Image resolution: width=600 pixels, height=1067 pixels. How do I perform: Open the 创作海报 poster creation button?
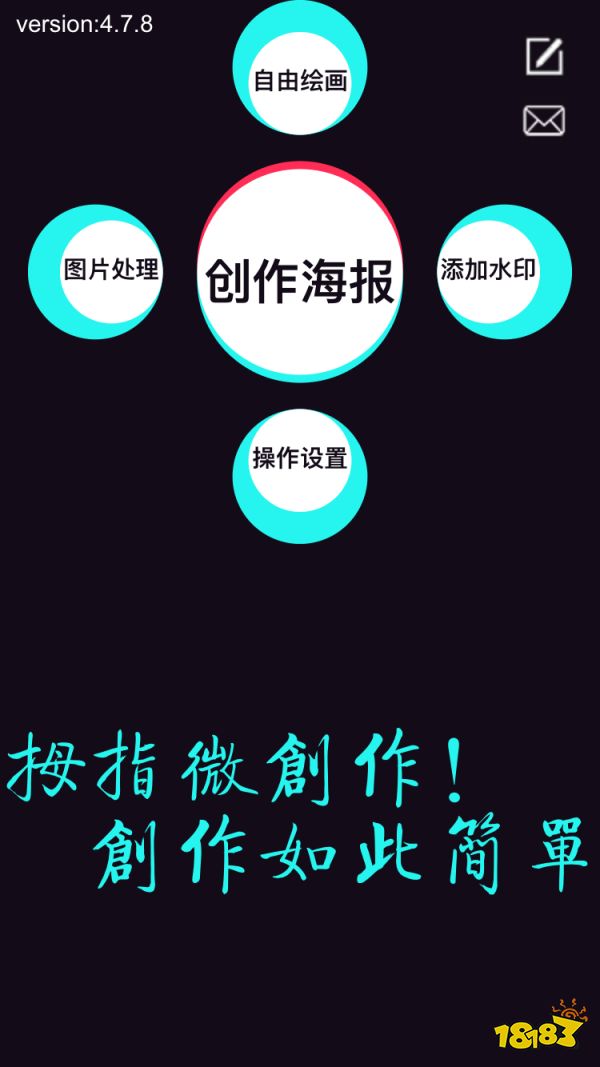pos(300,278)
